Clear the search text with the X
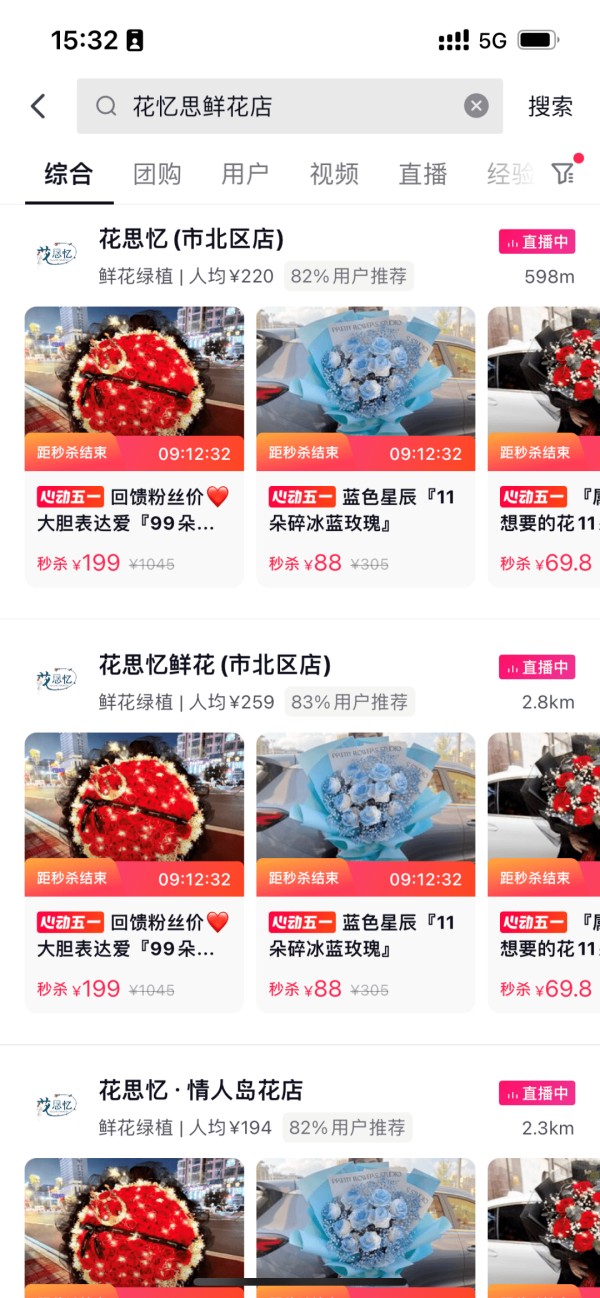This screenshot has width=600, height=1298. click(476, 106)
